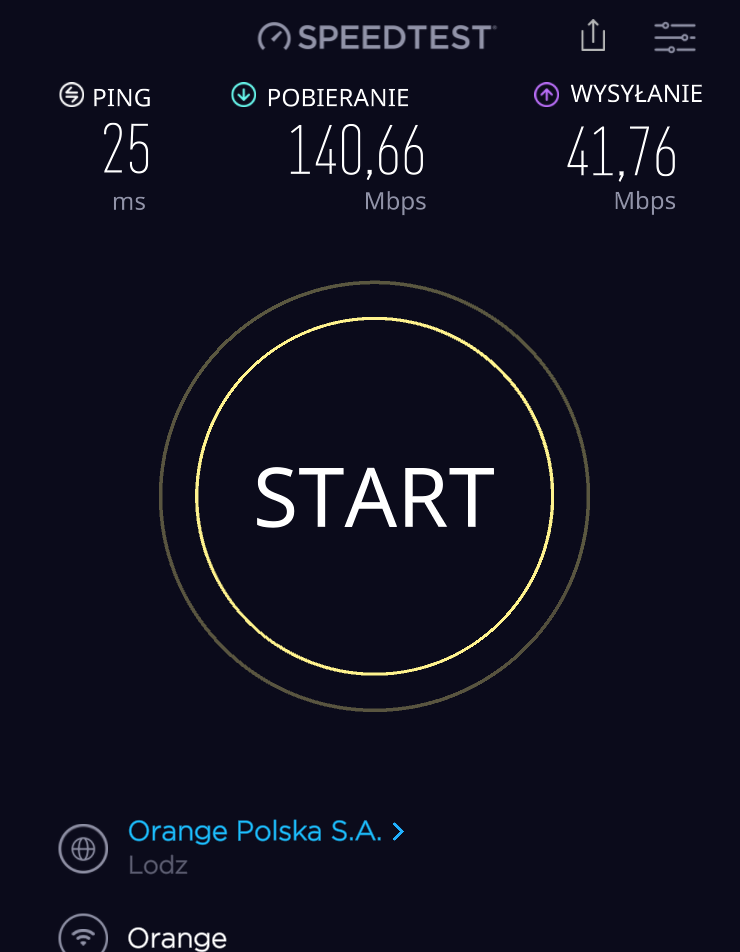Click the Orange network name label
The height and width of the screenshot is (952, 740).
177,938
